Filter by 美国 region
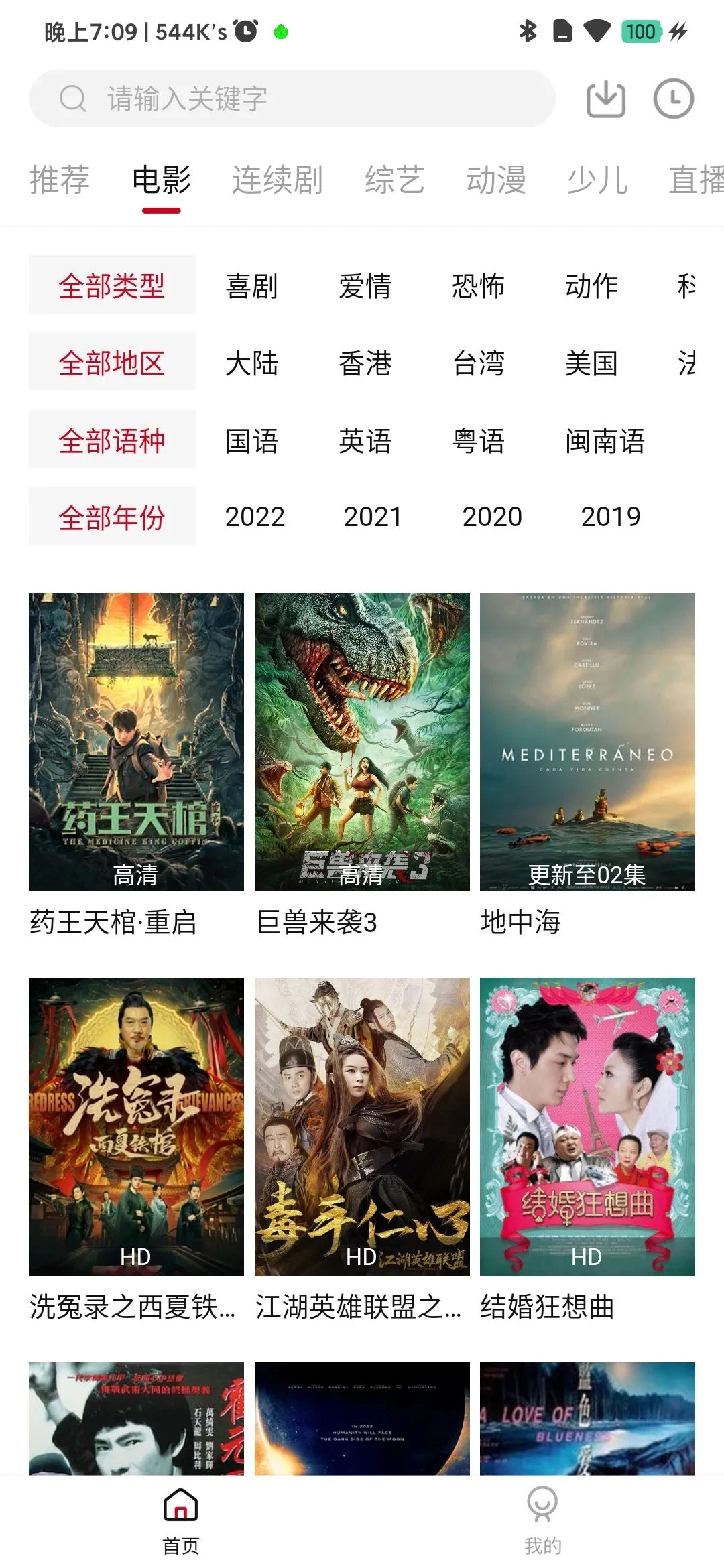Image resolution: width=724 pixels, height=1568 pixels. [x=591, y=363]
